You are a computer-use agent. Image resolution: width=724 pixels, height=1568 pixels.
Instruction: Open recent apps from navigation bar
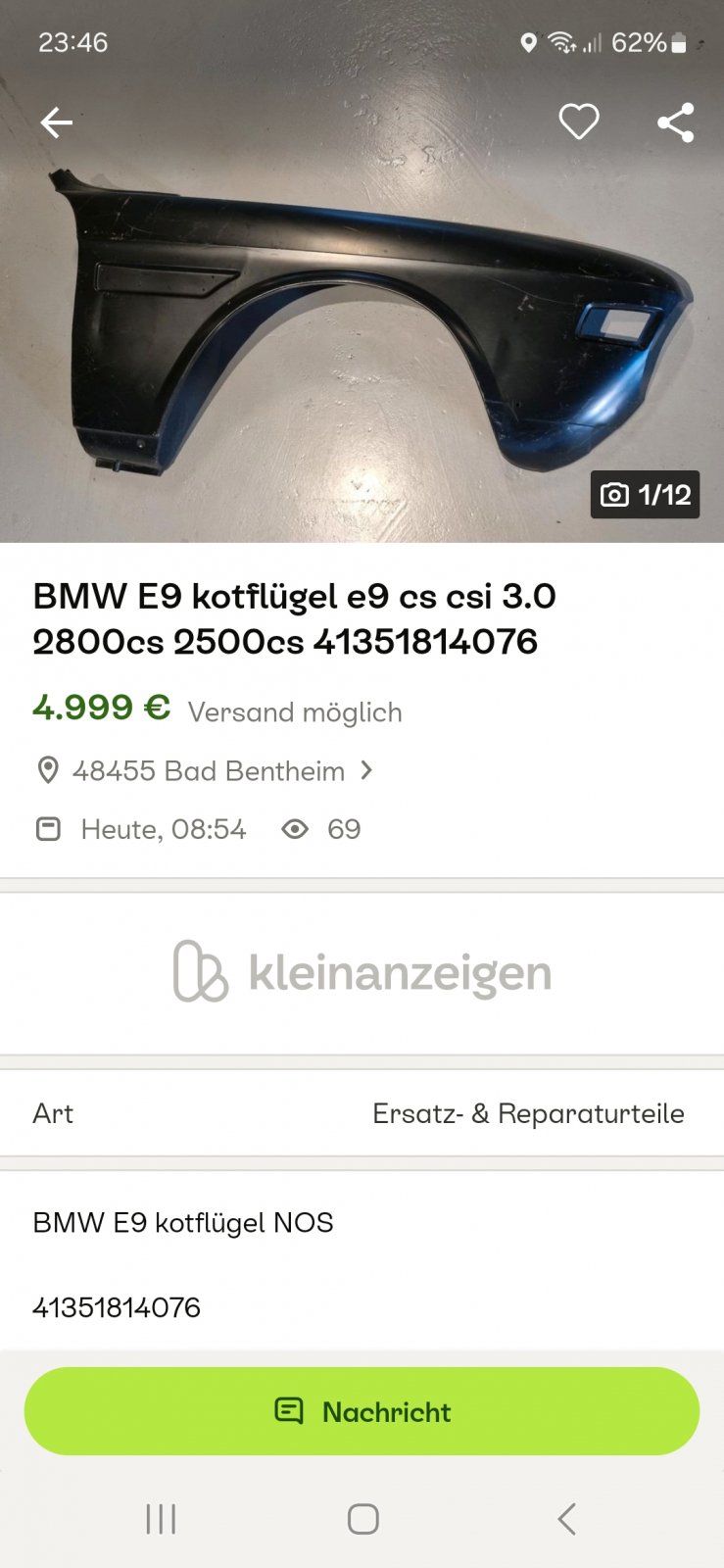[161, 1519]
